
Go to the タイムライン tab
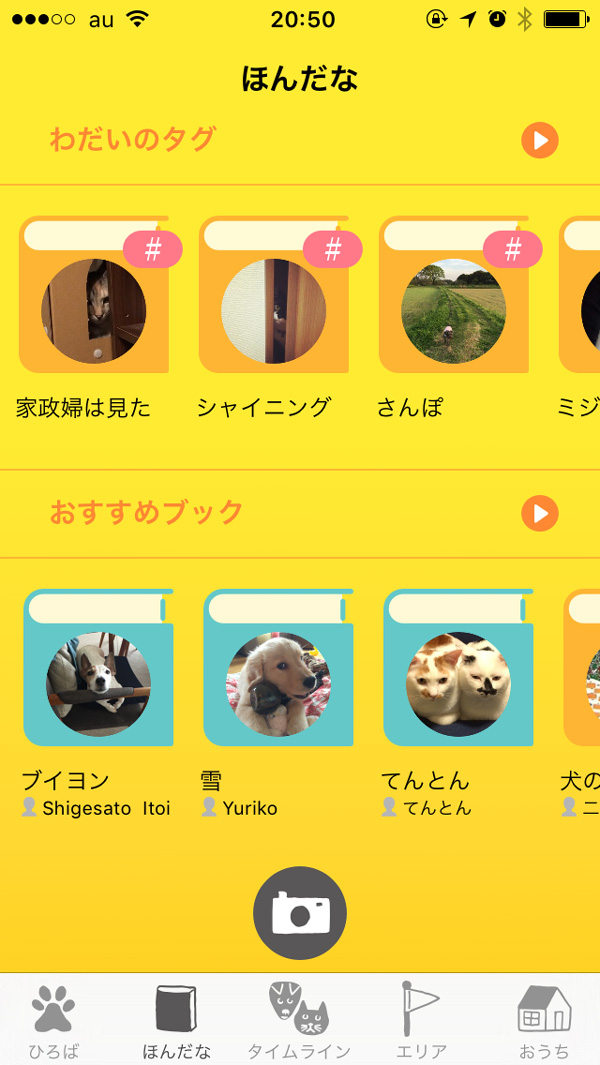pyautogui.click(x=299, y=1020)
